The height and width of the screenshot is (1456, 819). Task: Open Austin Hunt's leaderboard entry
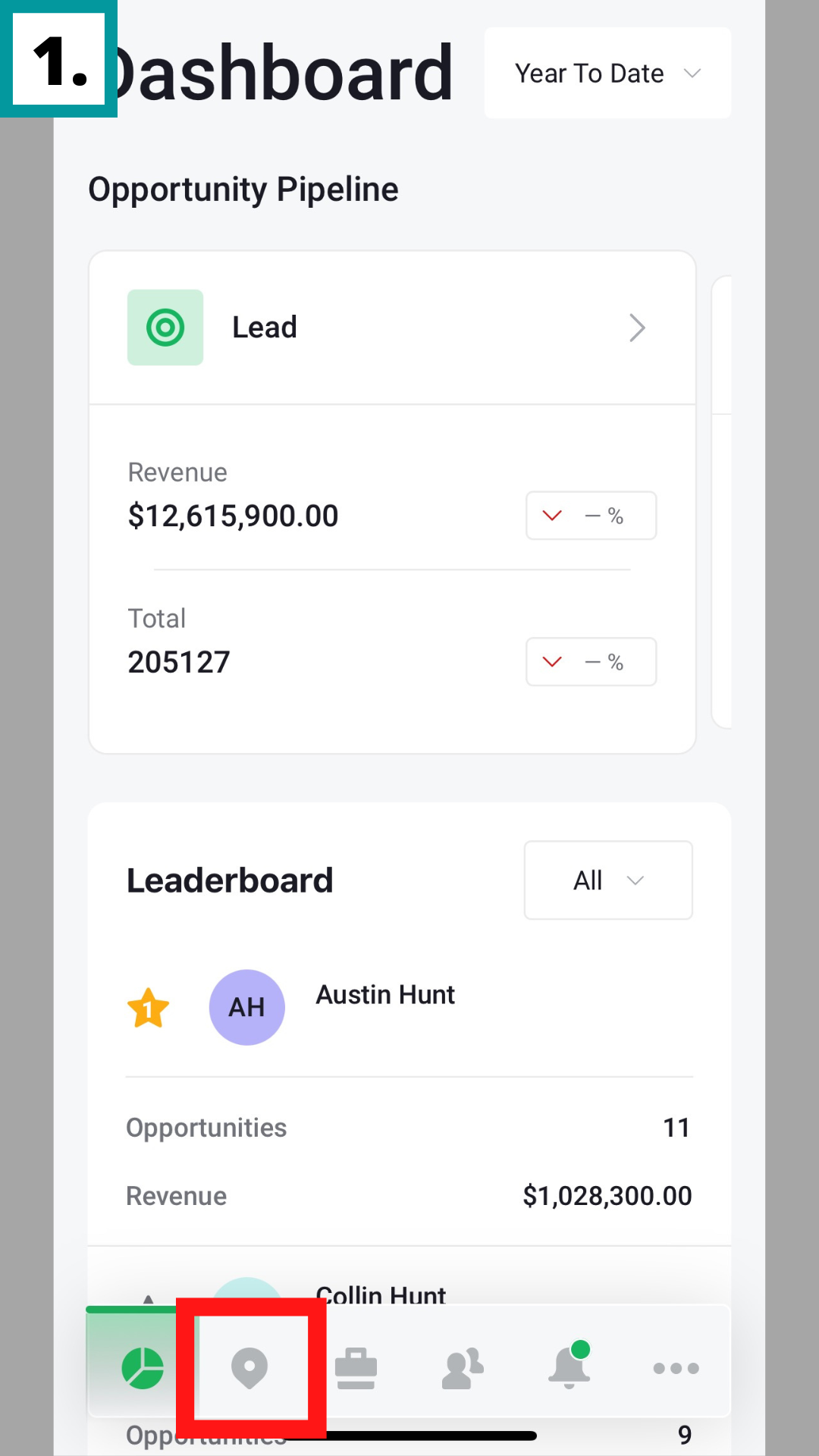385,995
